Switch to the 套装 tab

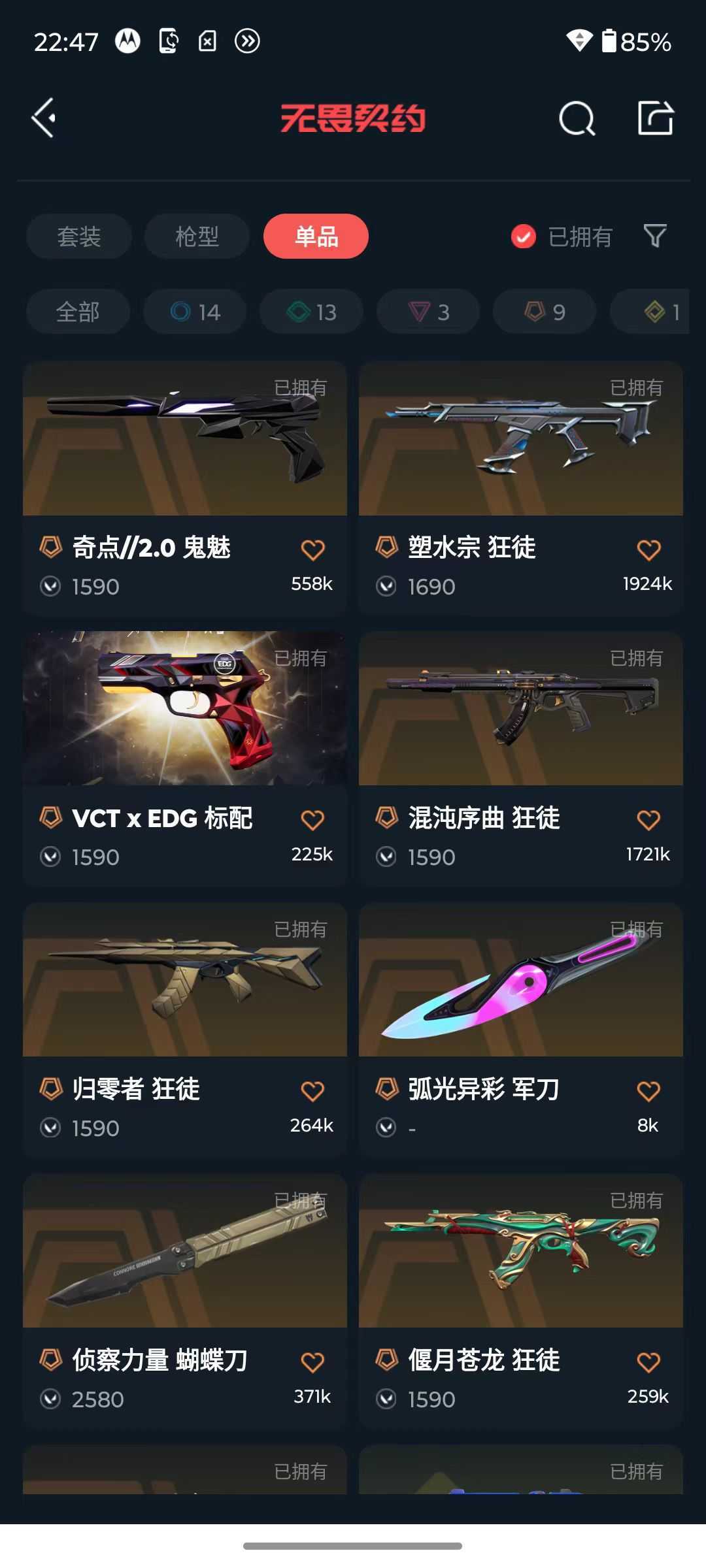pos(78,237)
